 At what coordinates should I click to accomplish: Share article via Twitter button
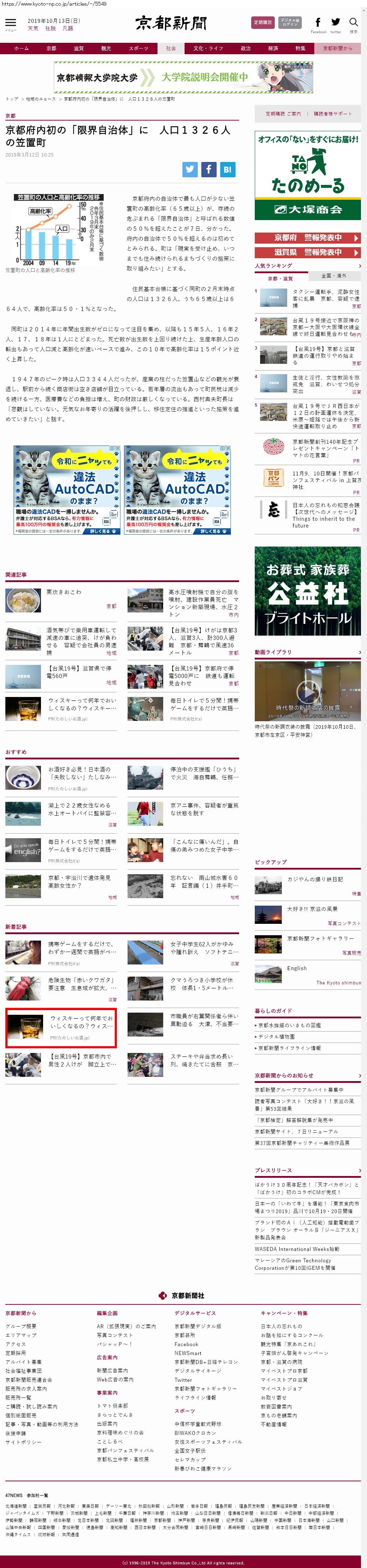(x=190, y=169)
